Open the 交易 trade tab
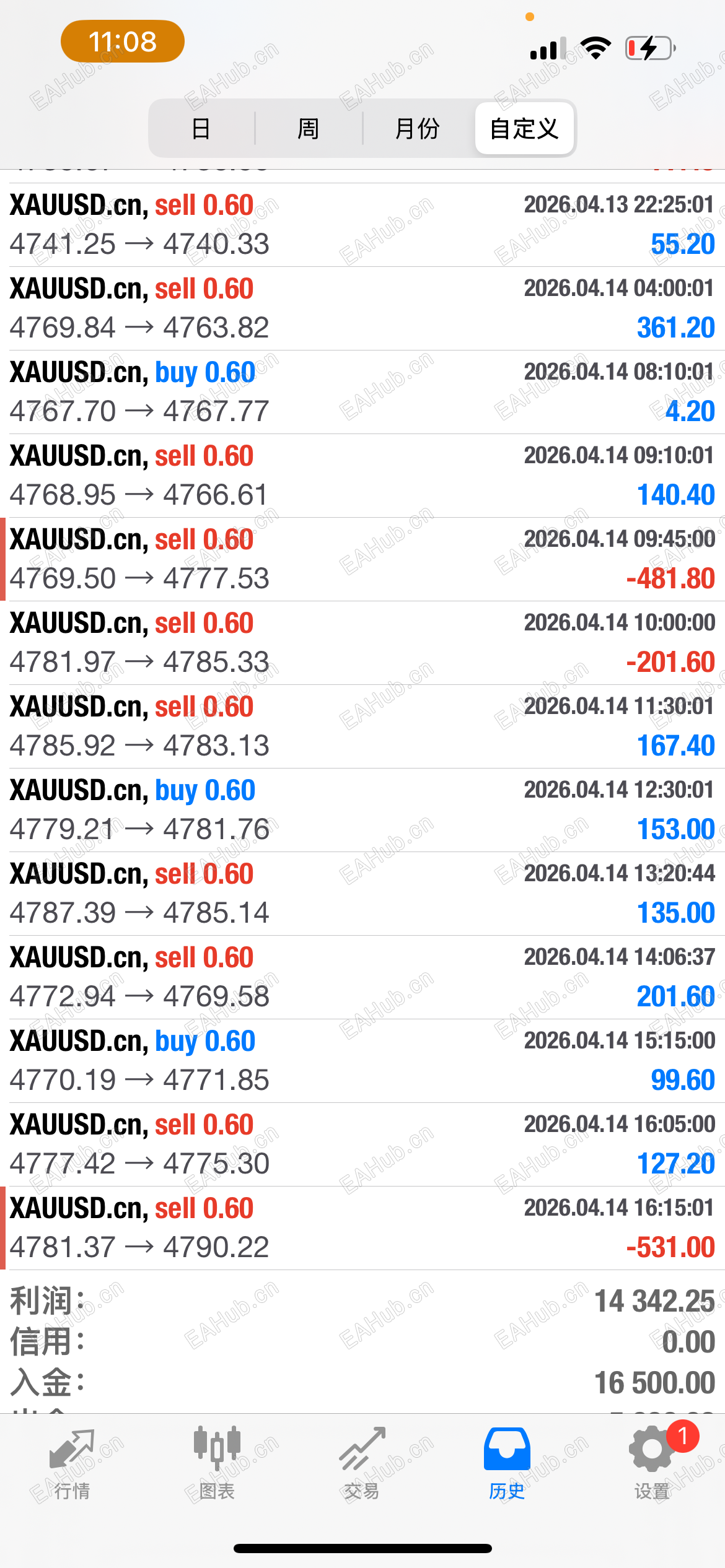The width and height of the screenshot is (725, 1568). [362, 1465]
